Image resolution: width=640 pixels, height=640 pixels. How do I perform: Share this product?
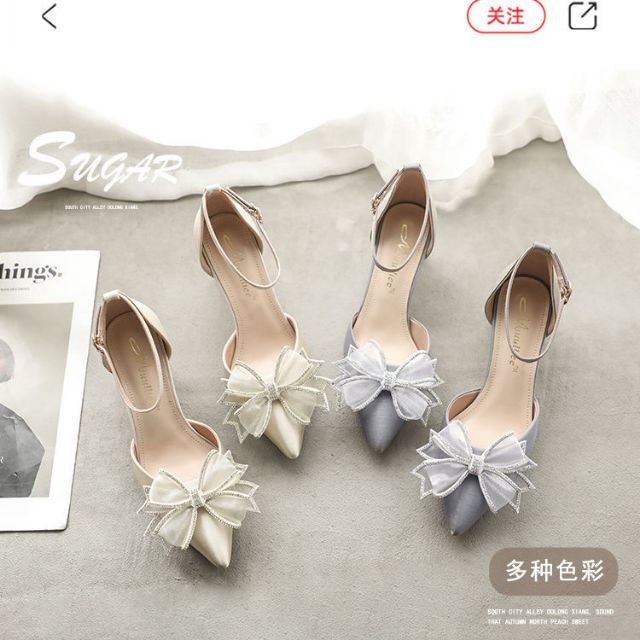click(x=583, y=15)
